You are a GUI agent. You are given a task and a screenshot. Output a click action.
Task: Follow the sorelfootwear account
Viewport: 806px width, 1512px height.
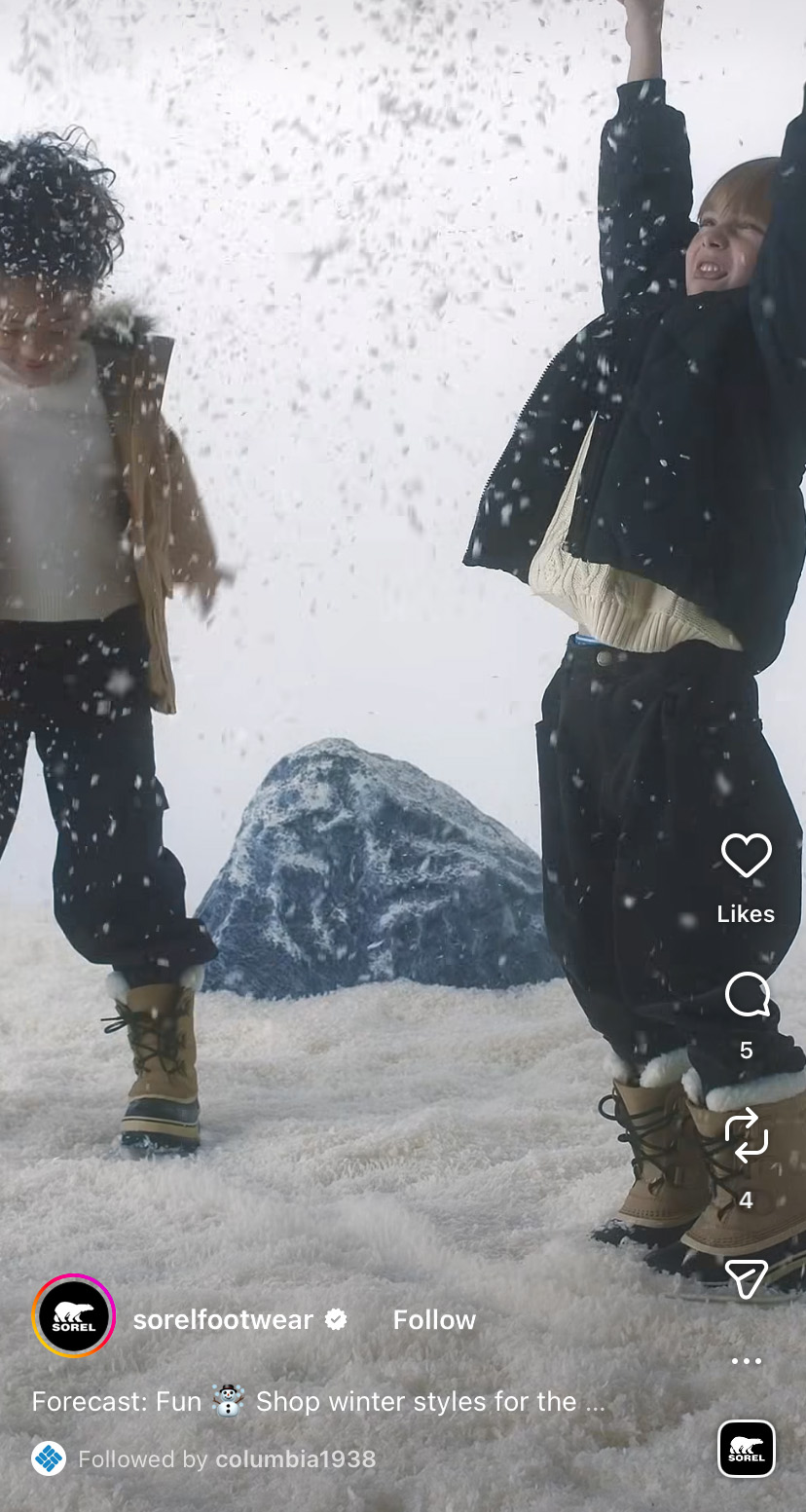point(434,1319)
